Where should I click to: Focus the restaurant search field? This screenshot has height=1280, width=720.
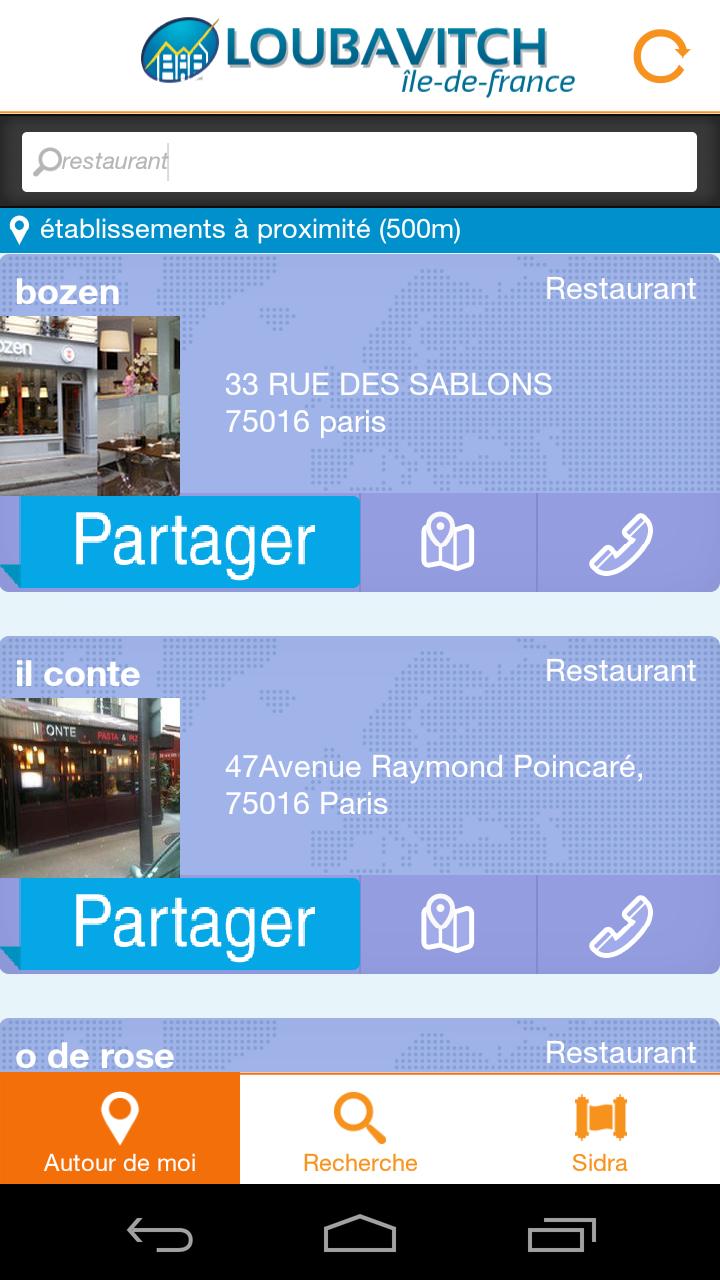[360, 161]
